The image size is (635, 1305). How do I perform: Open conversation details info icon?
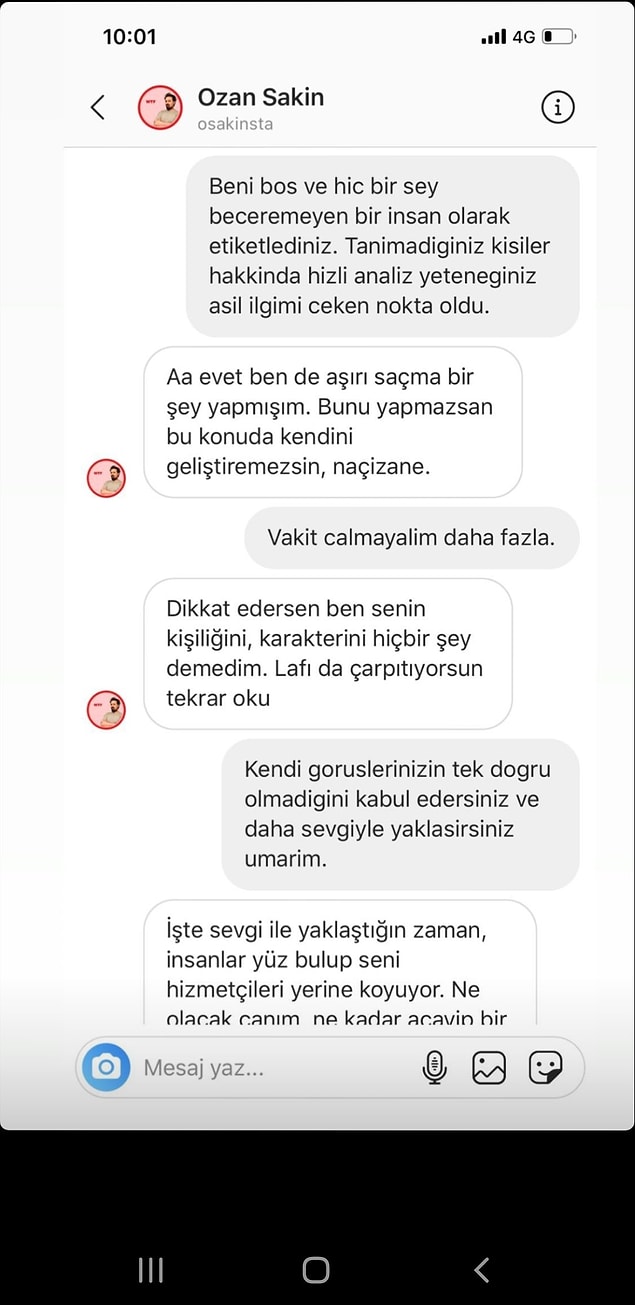coord(558,107)
